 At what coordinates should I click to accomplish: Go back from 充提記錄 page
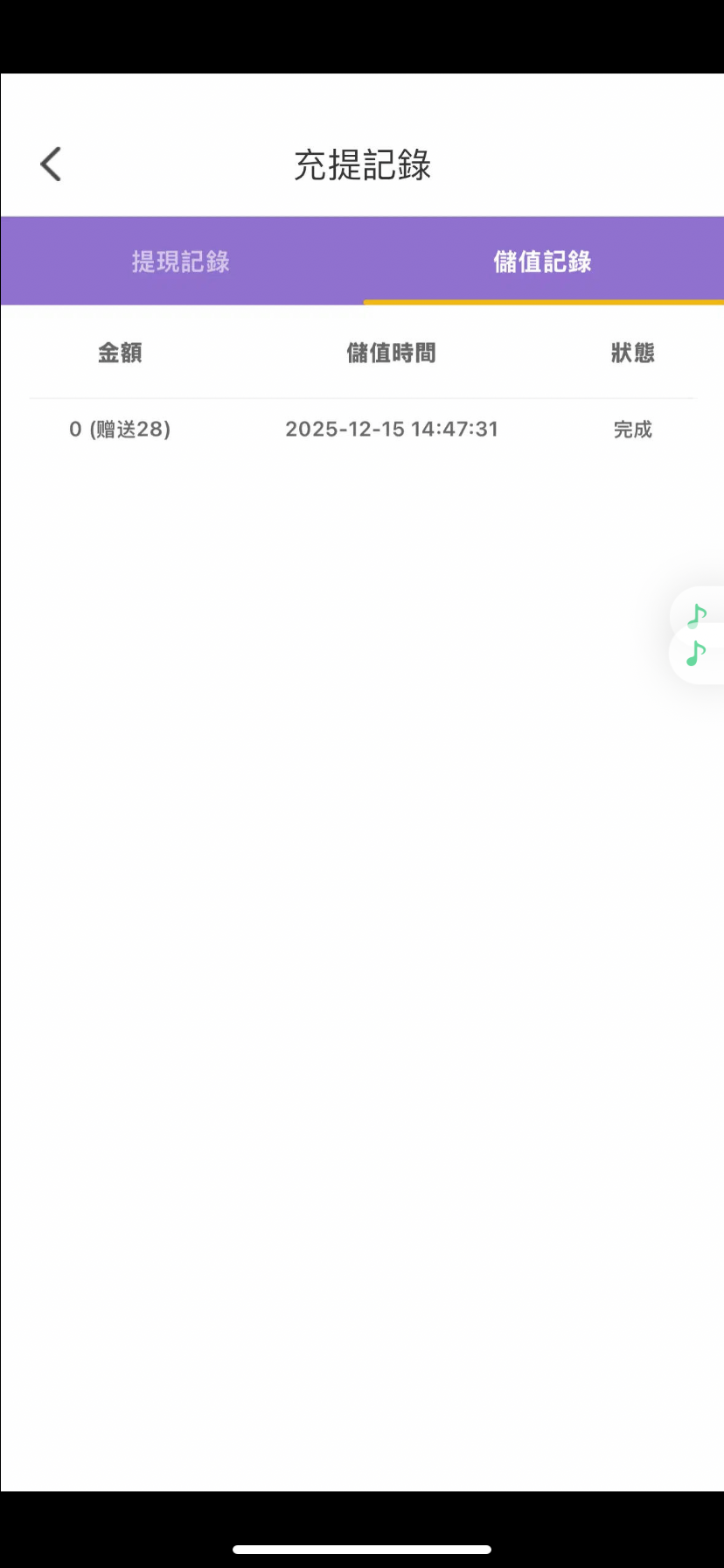coord(51,164)
